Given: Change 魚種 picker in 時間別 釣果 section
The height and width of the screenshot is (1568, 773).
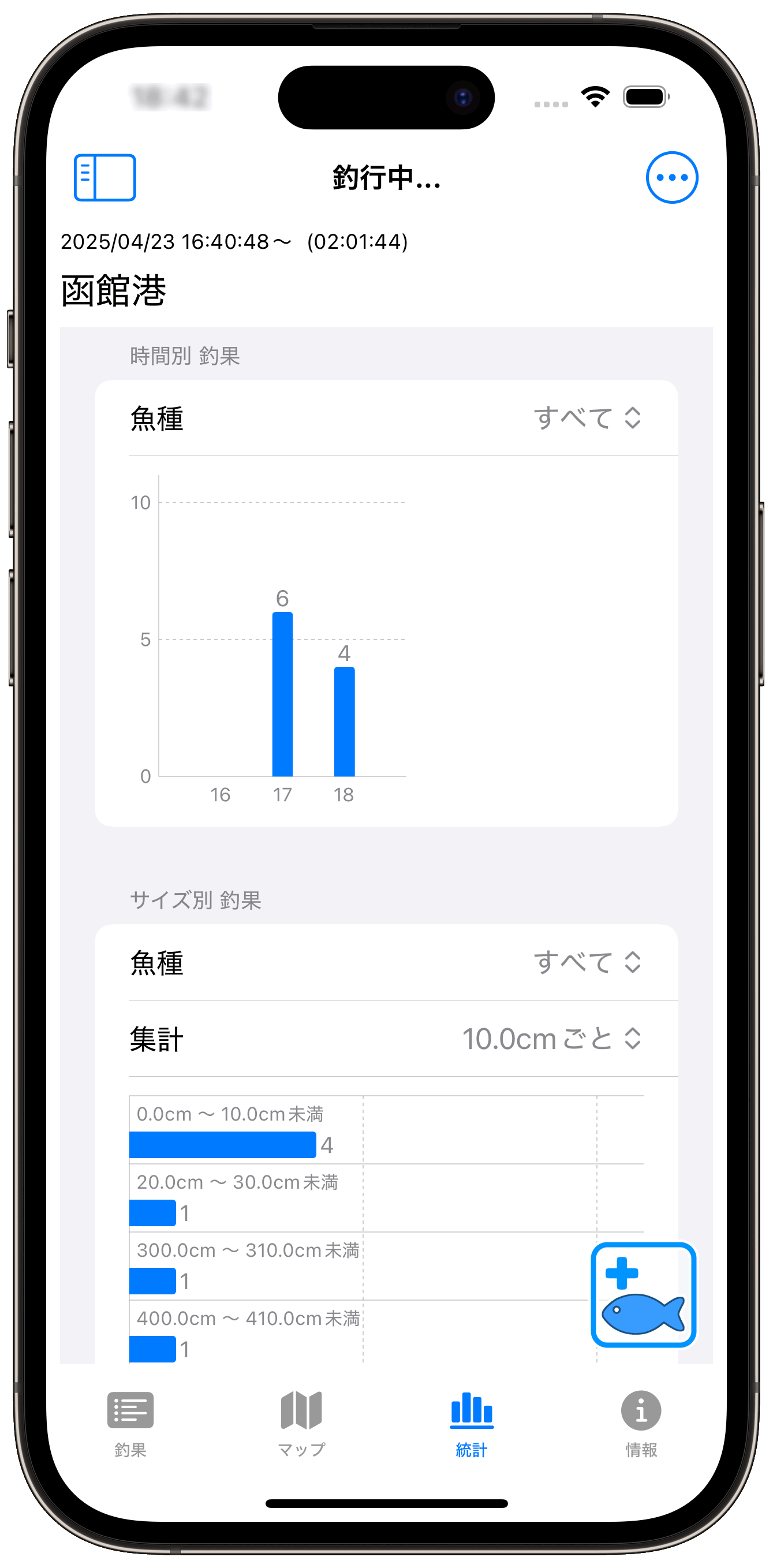Looking at the screenshot, I should tap(386, 418).
